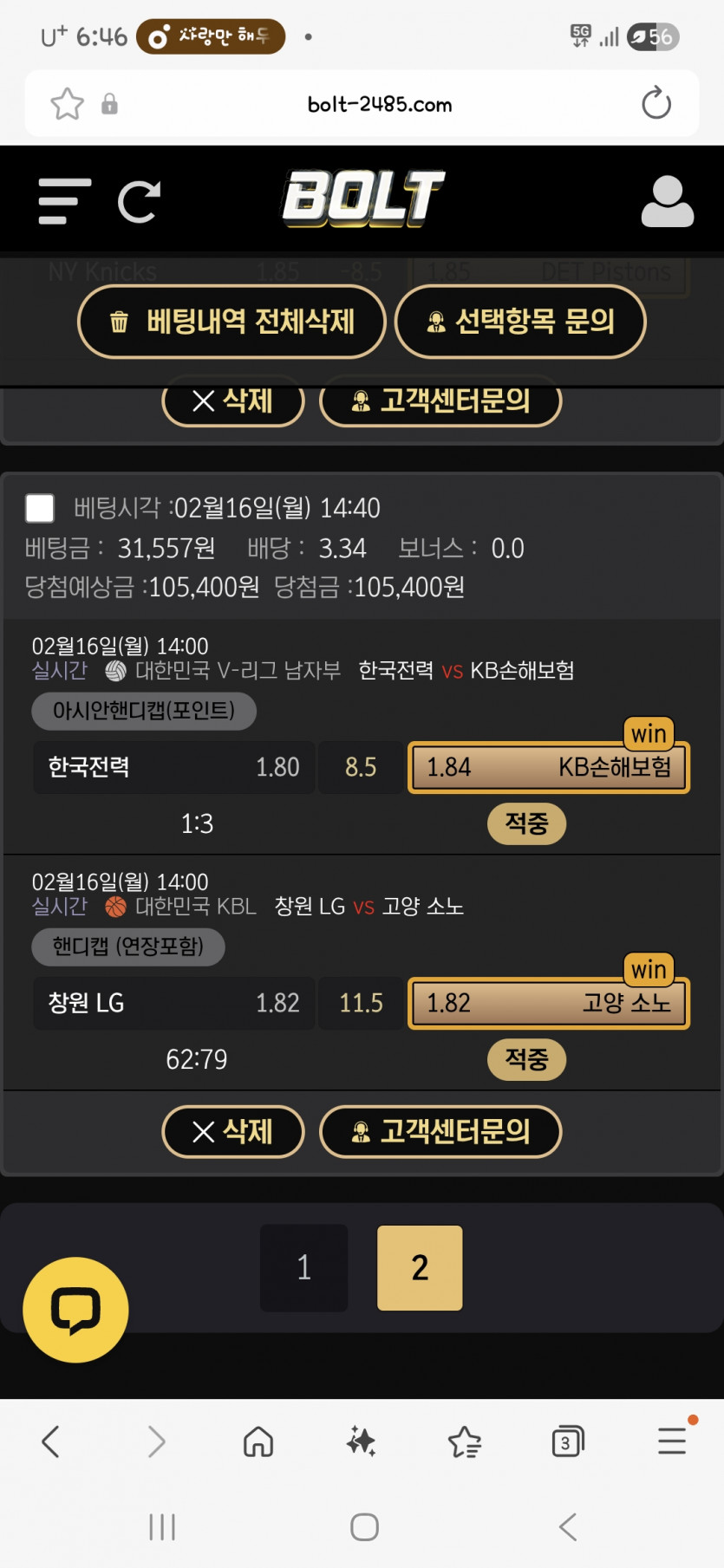
Task: Bookmark the site with the address bar star
Action: click(67, 104)
